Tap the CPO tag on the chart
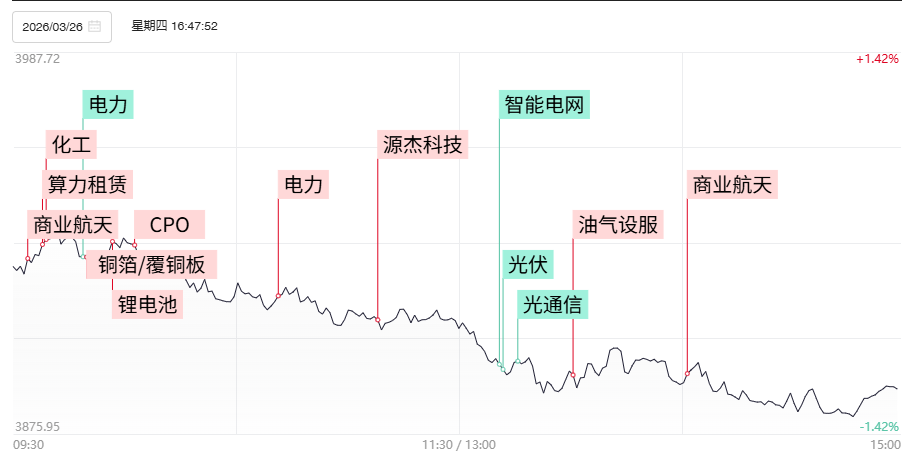This screenshot has width=912, height=465. tap(169, 225)
